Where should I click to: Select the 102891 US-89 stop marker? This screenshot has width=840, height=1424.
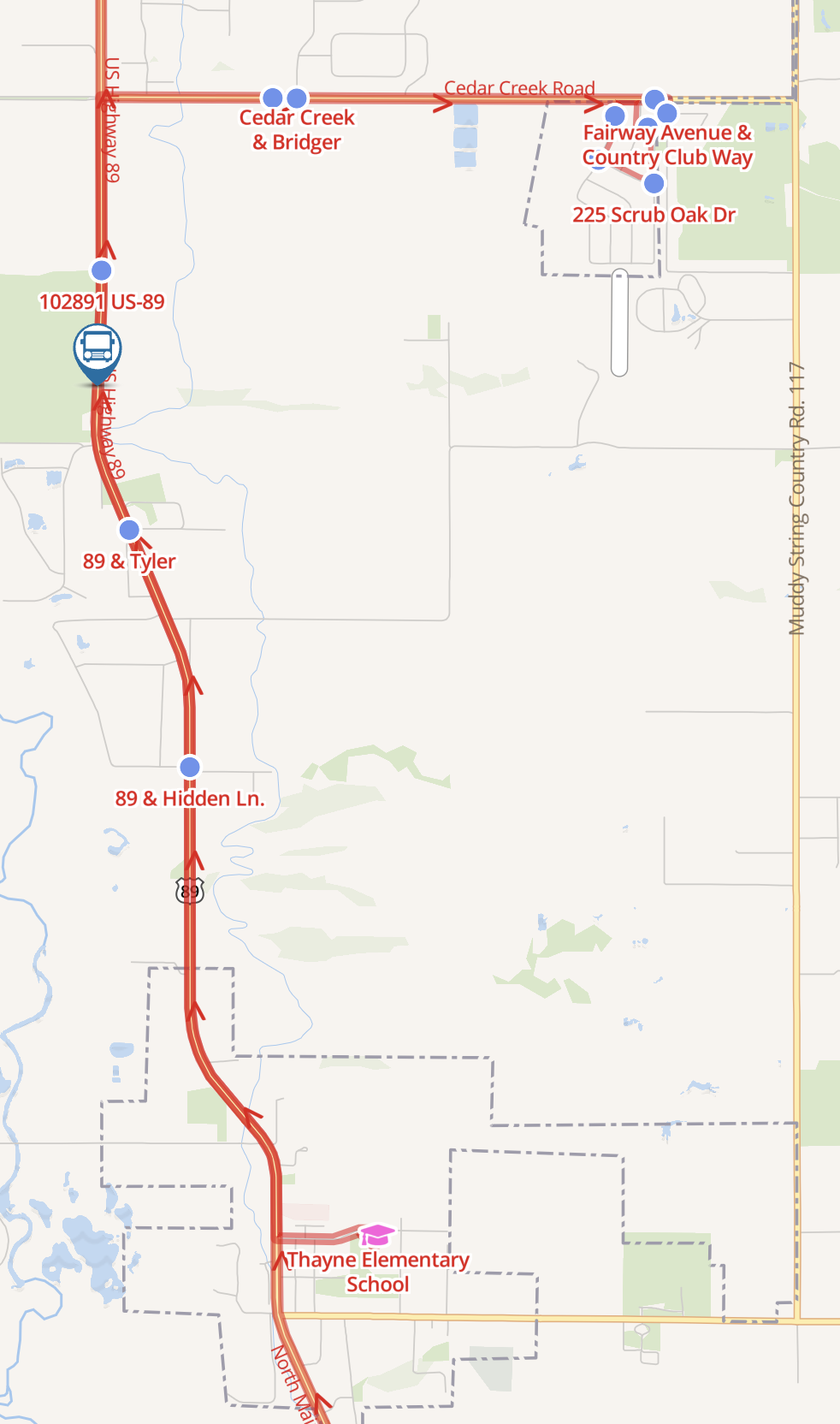click(102, 270)
